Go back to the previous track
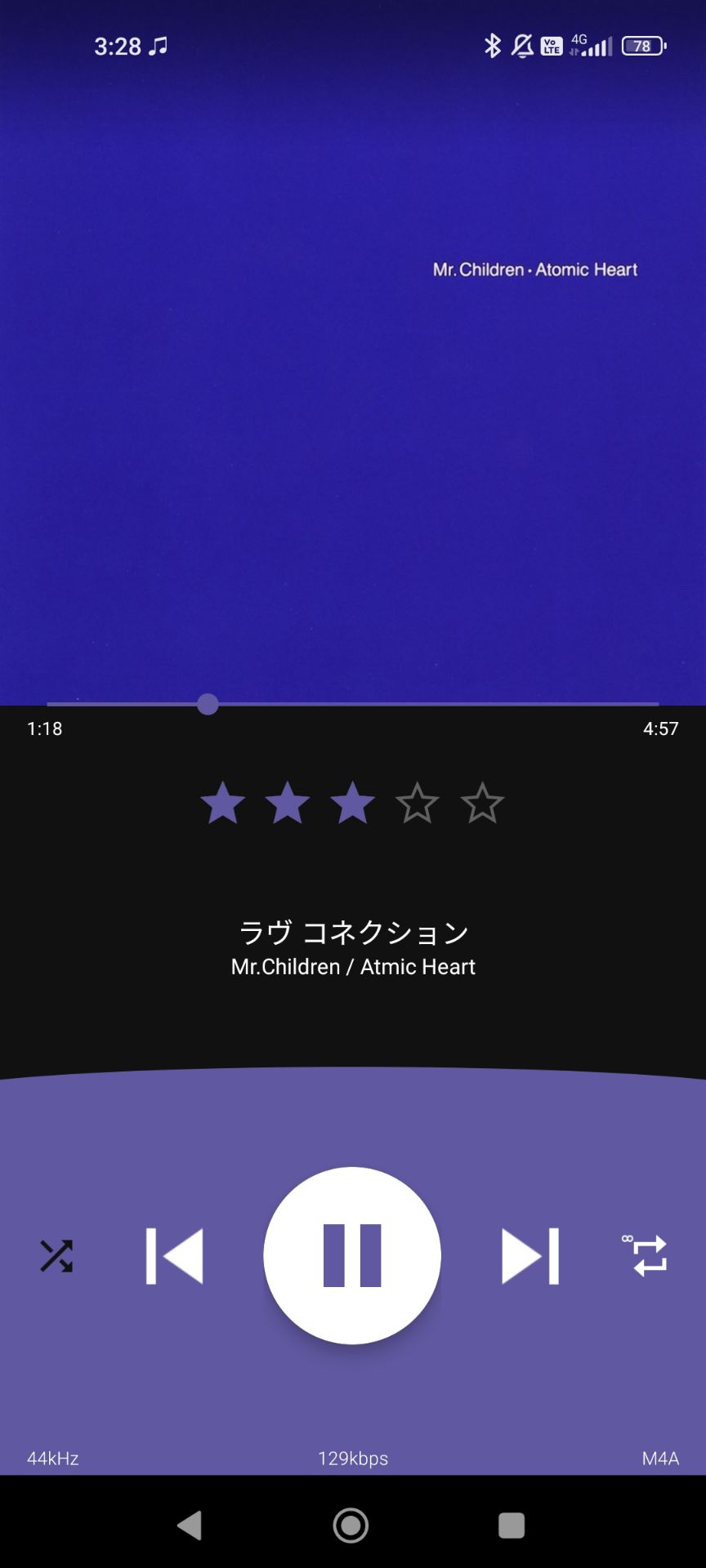Screen dimensions: 706x1568 click(x=175, y=1256)
